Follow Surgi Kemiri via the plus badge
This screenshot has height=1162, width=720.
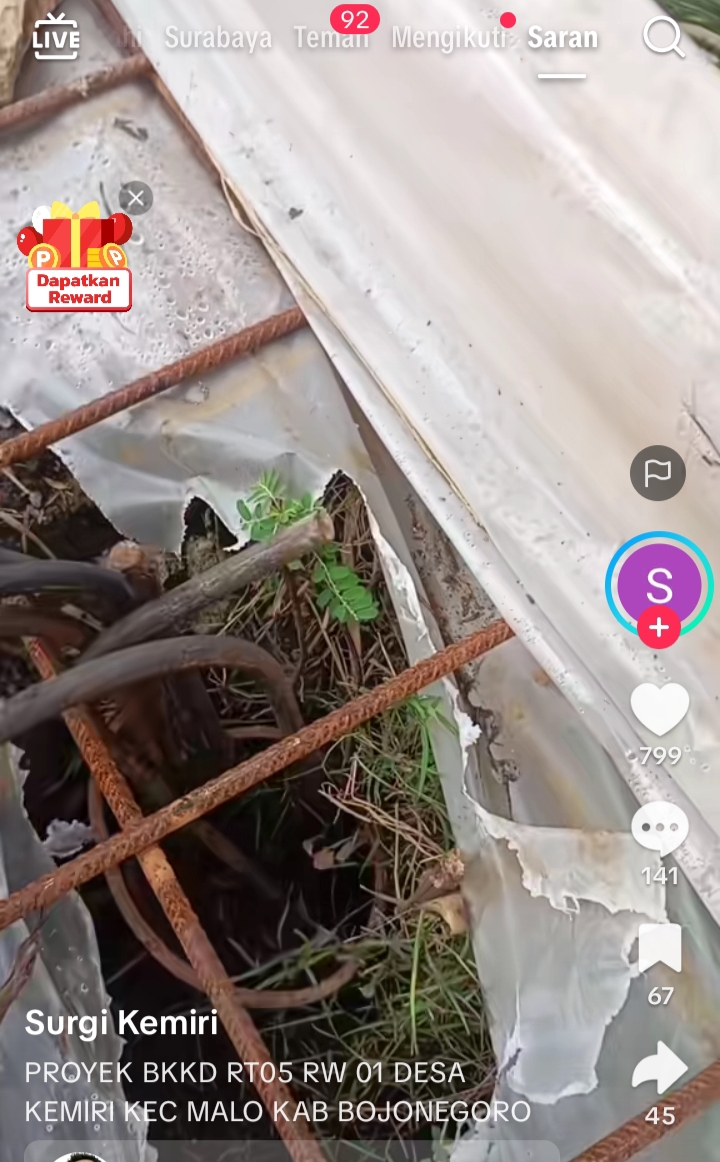point(658,628)
